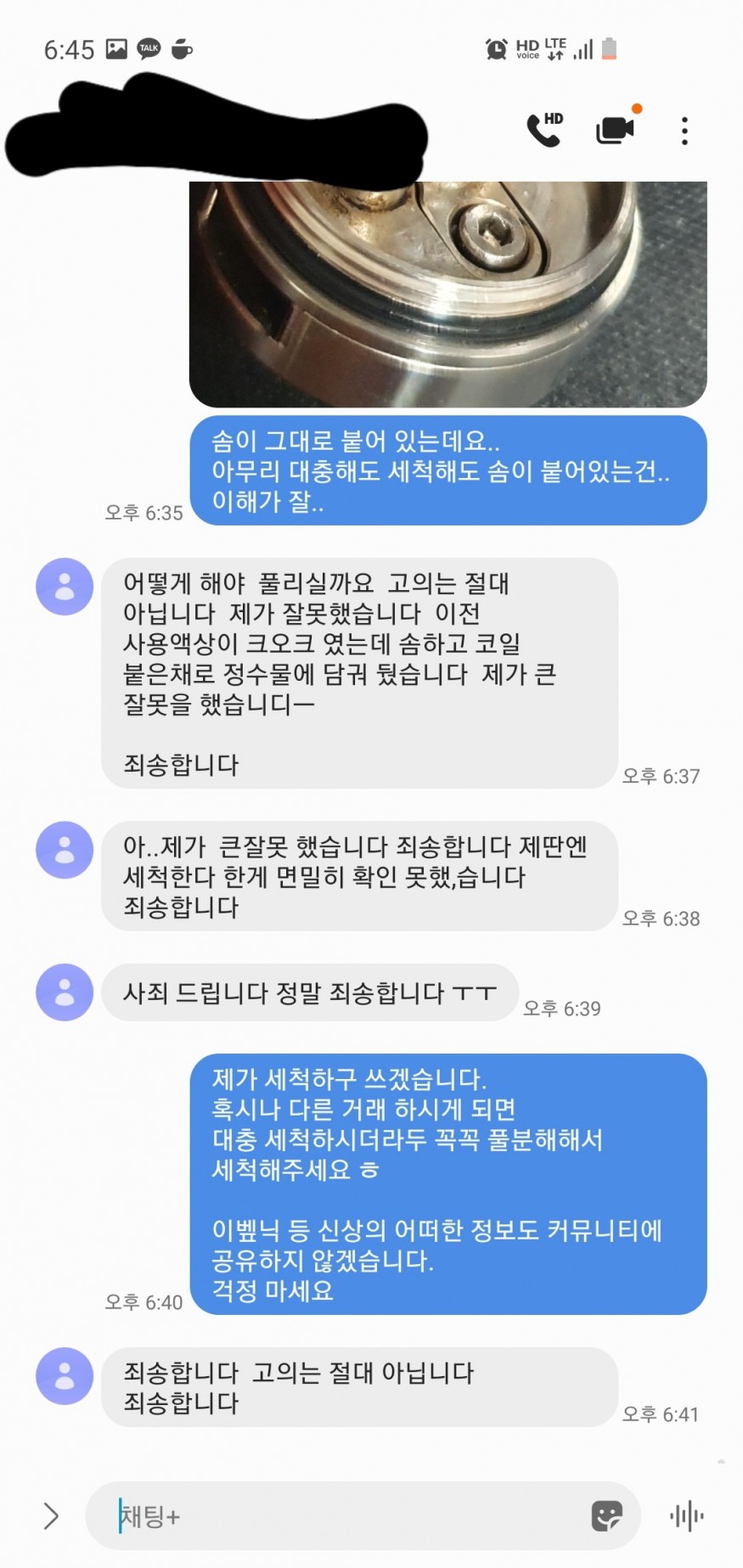Screen dimensions: 743x1568
Task: Open the photo of the metal part
Action: (447, 294)
